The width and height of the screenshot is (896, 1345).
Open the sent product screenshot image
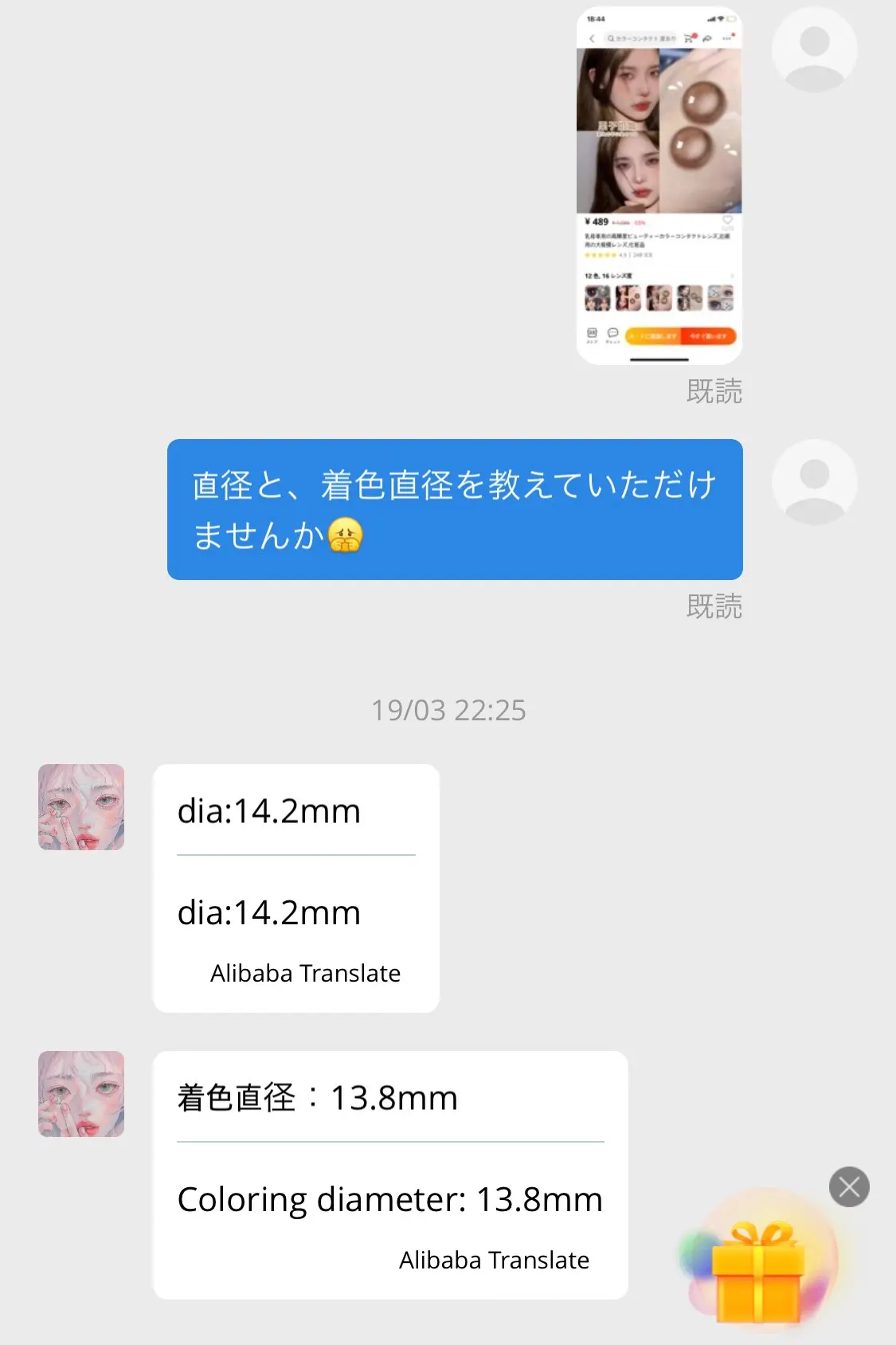(659, 186)
